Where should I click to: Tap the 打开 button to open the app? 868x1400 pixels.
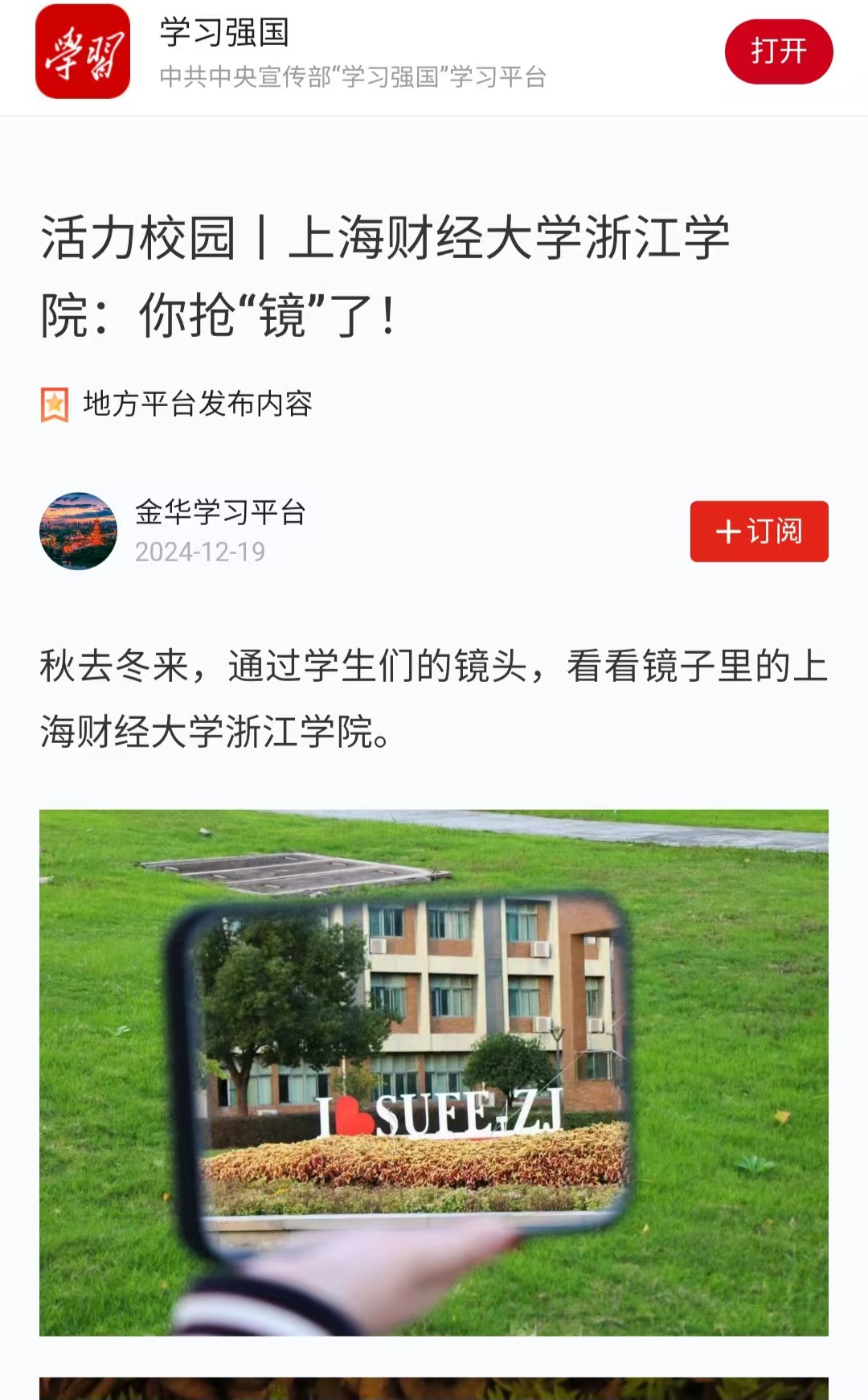click(778, 51)
